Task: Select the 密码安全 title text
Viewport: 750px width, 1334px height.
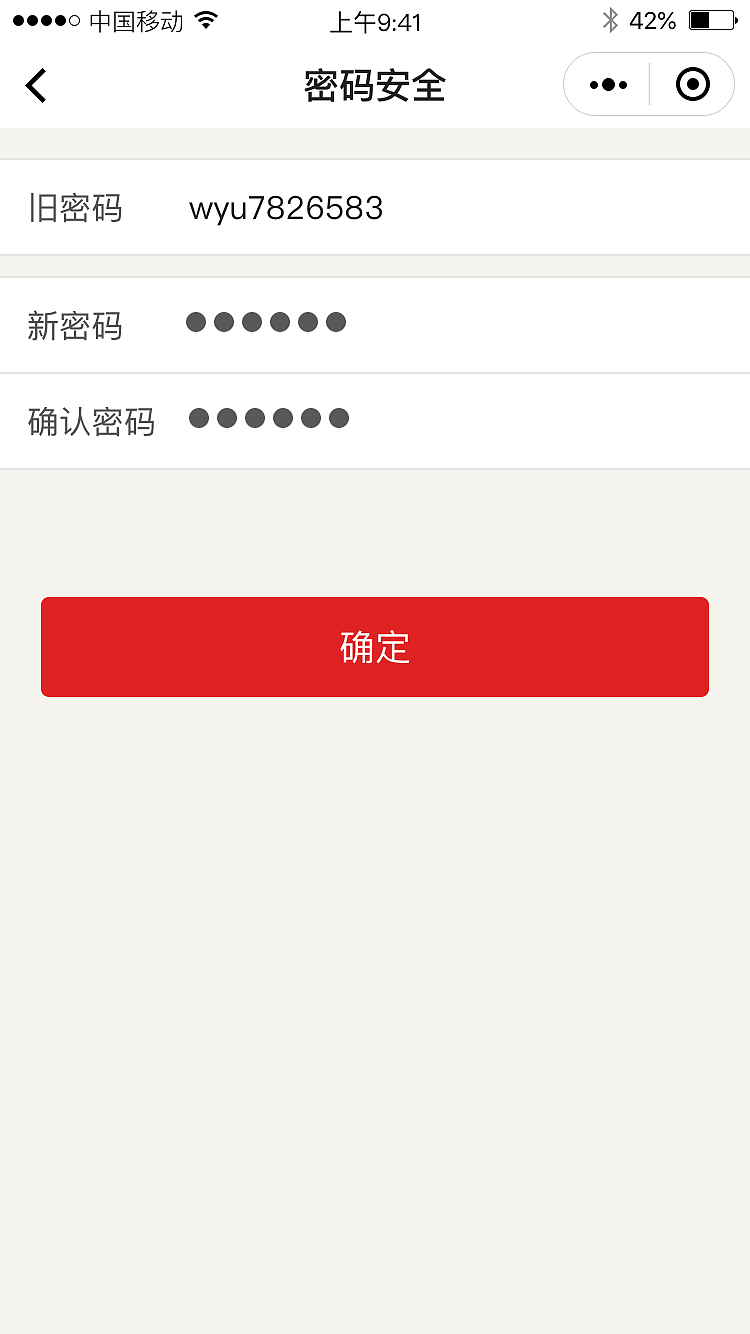Action: [x=375, y=85]
